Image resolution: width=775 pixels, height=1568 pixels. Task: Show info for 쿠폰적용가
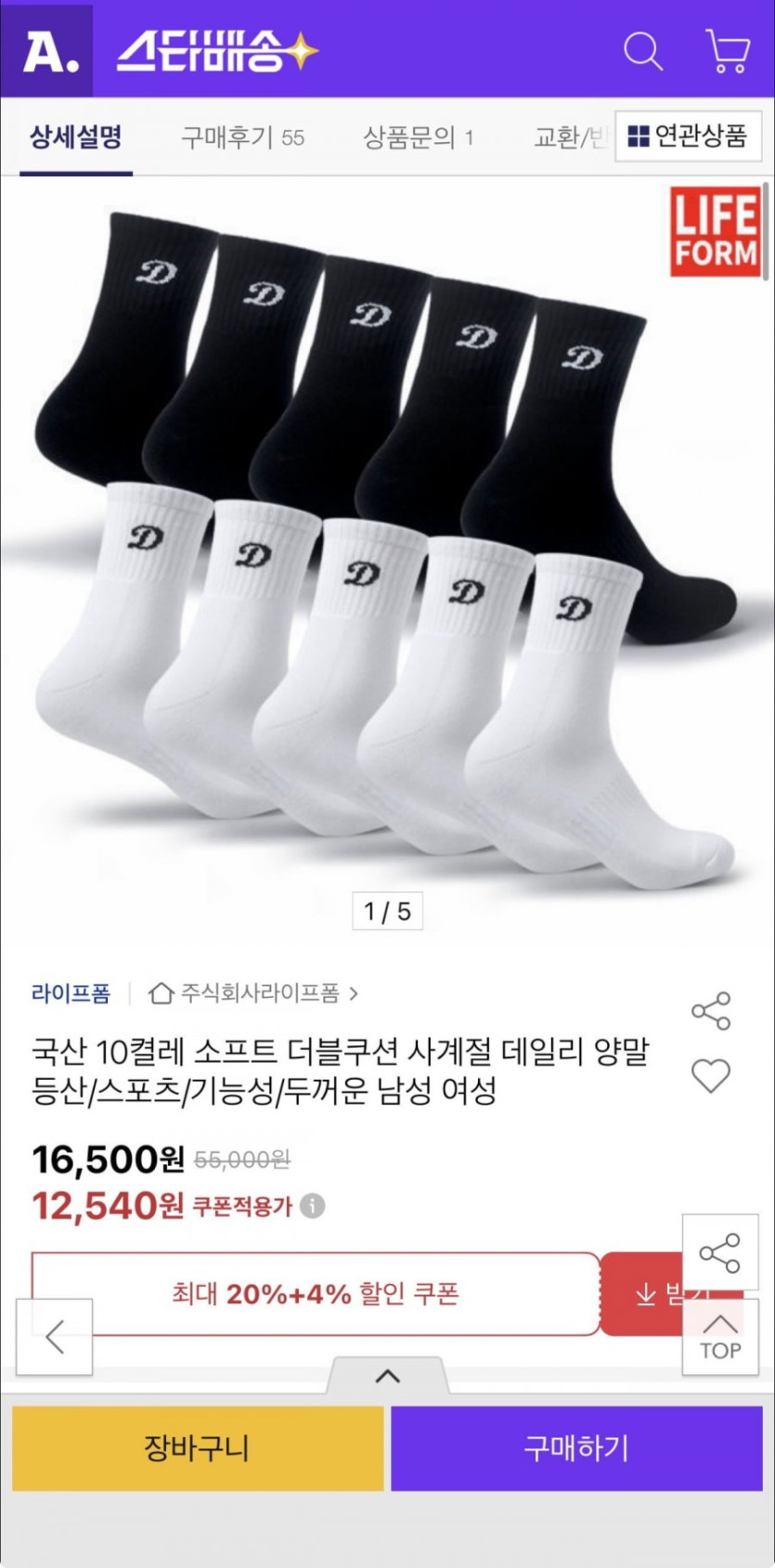pyautogui.click(x=313, y=1206)
